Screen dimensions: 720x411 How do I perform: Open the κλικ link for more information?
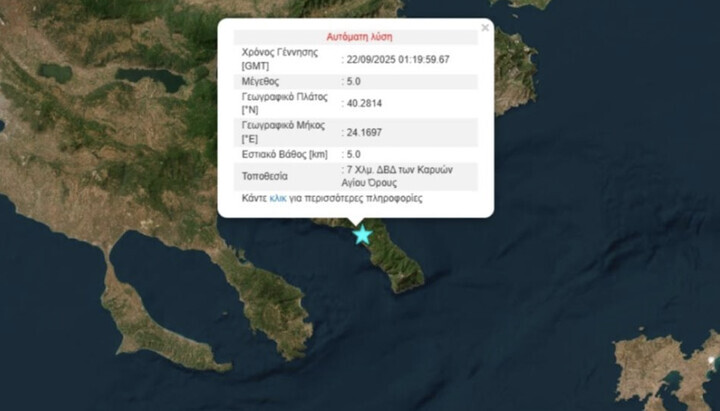click(279, 199)
